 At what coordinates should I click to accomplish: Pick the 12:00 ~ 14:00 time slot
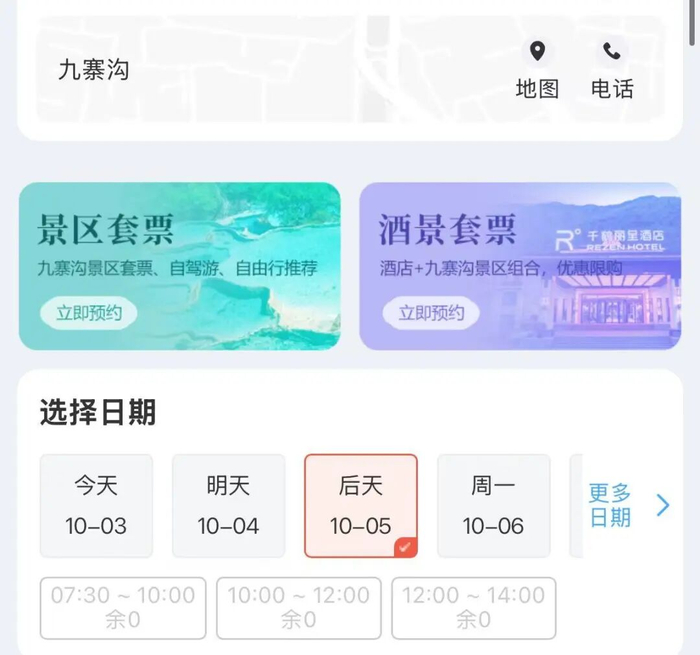click(x=474, y=608)
